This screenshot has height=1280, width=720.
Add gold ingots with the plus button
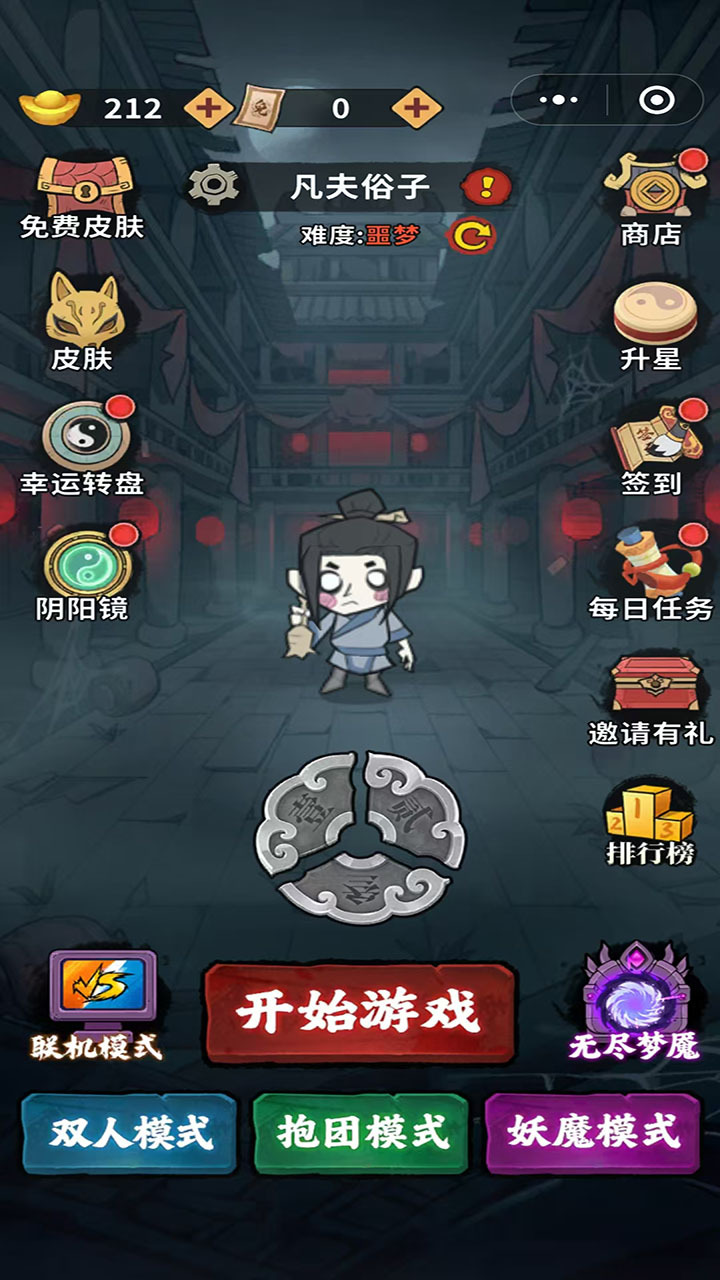click(x=208, y=108)
